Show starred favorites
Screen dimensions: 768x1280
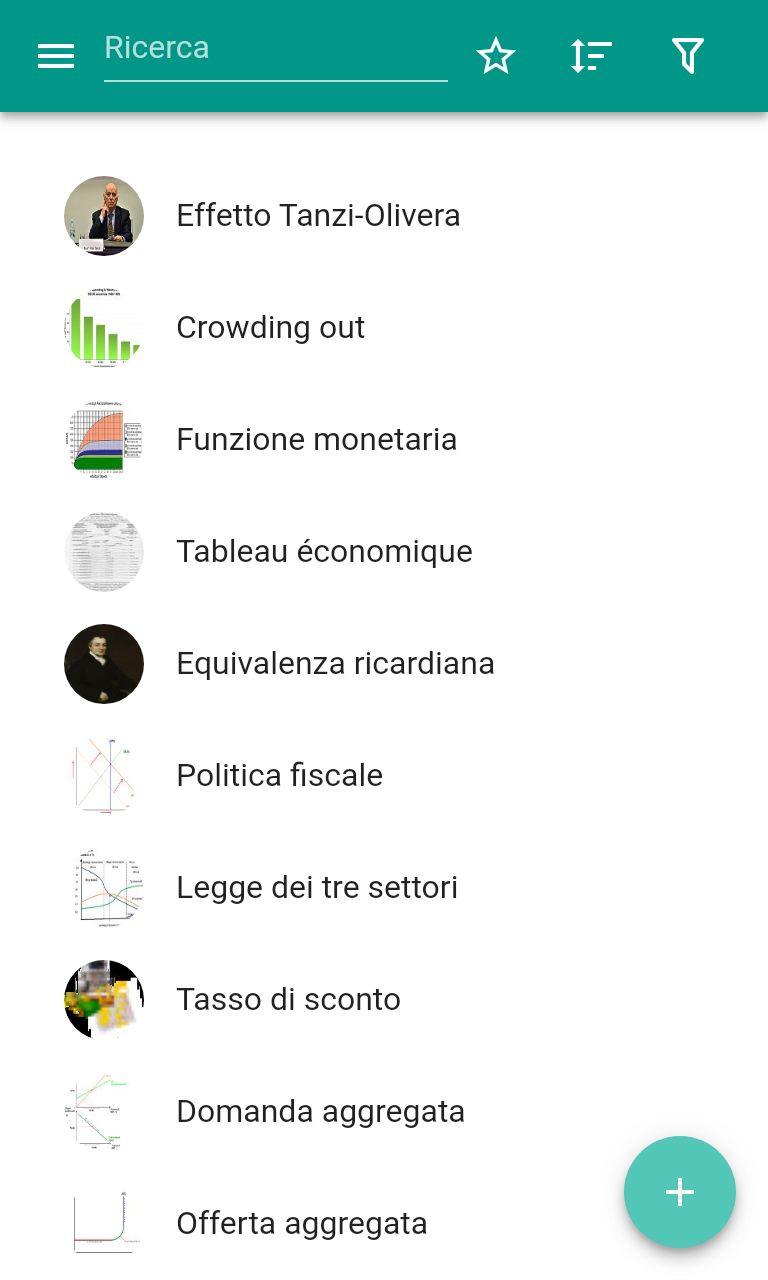[496, 56]
